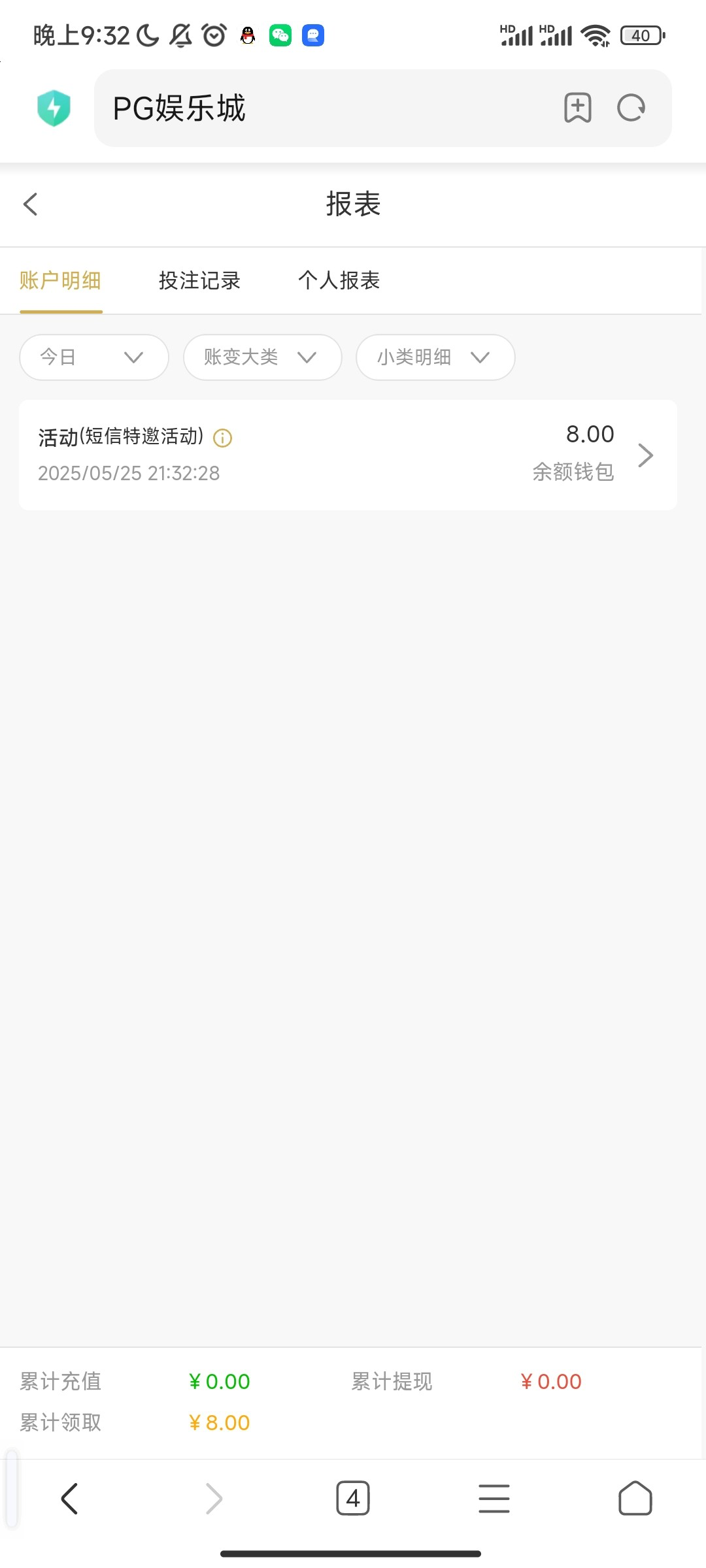Navigate back in the browser toolbar
The image size is (706, 1568).
[x=70, y=1498]
